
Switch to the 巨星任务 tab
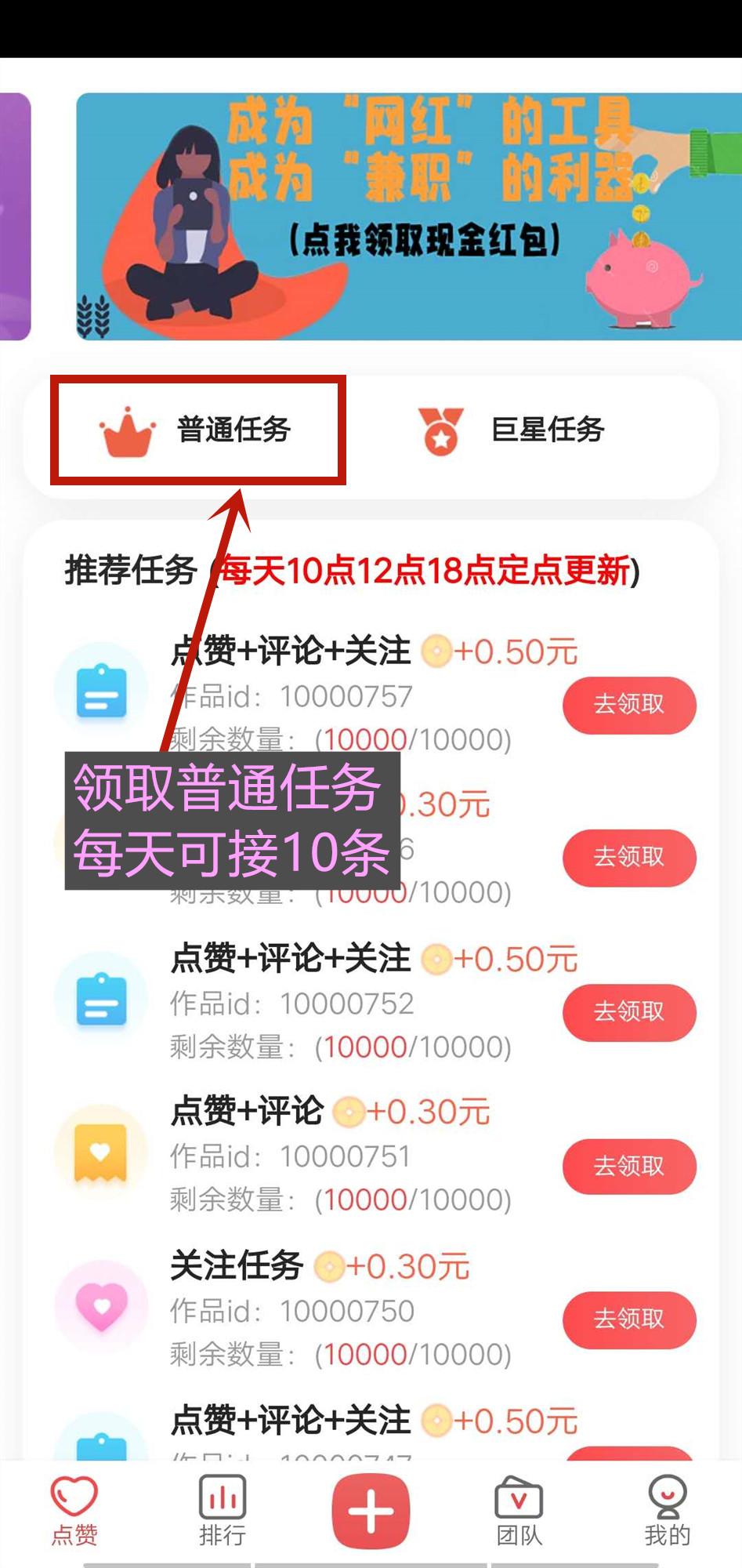click(511, 430)
